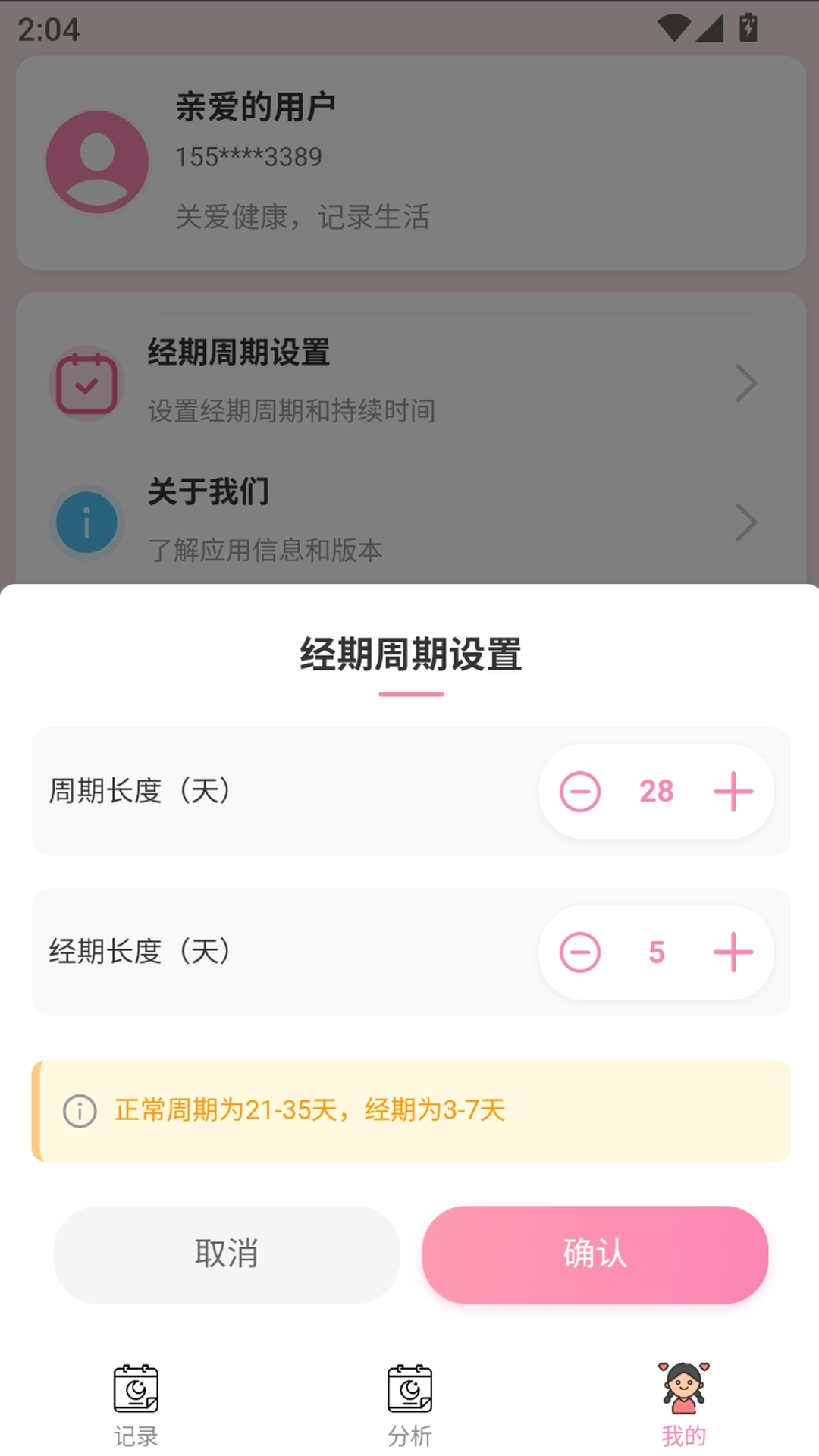
Task: Expand the 经期周期设置 settings row chevron
Action: pyautogui.click(x=745, y=383)
